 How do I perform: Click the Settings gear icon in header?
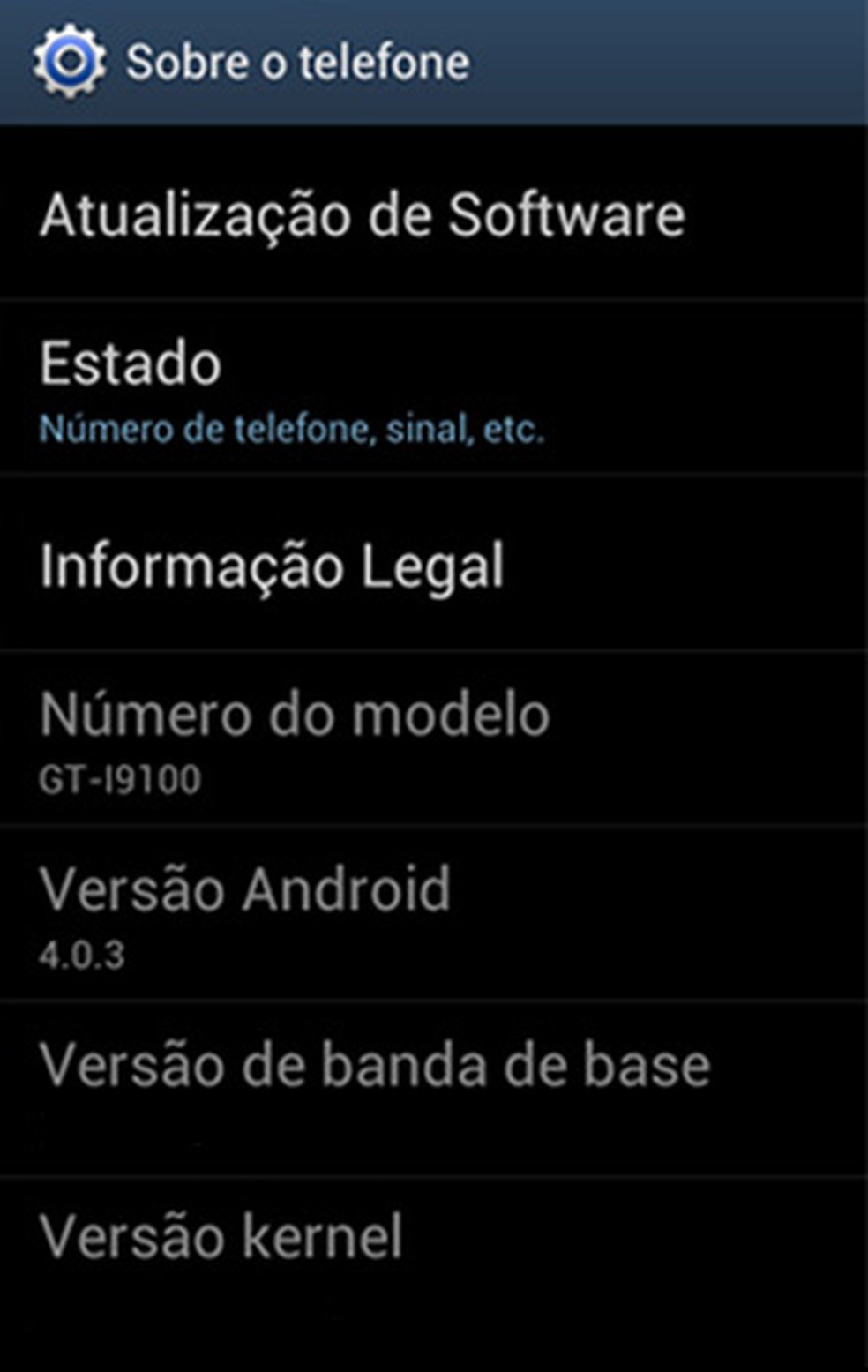[x=69, y=60]
